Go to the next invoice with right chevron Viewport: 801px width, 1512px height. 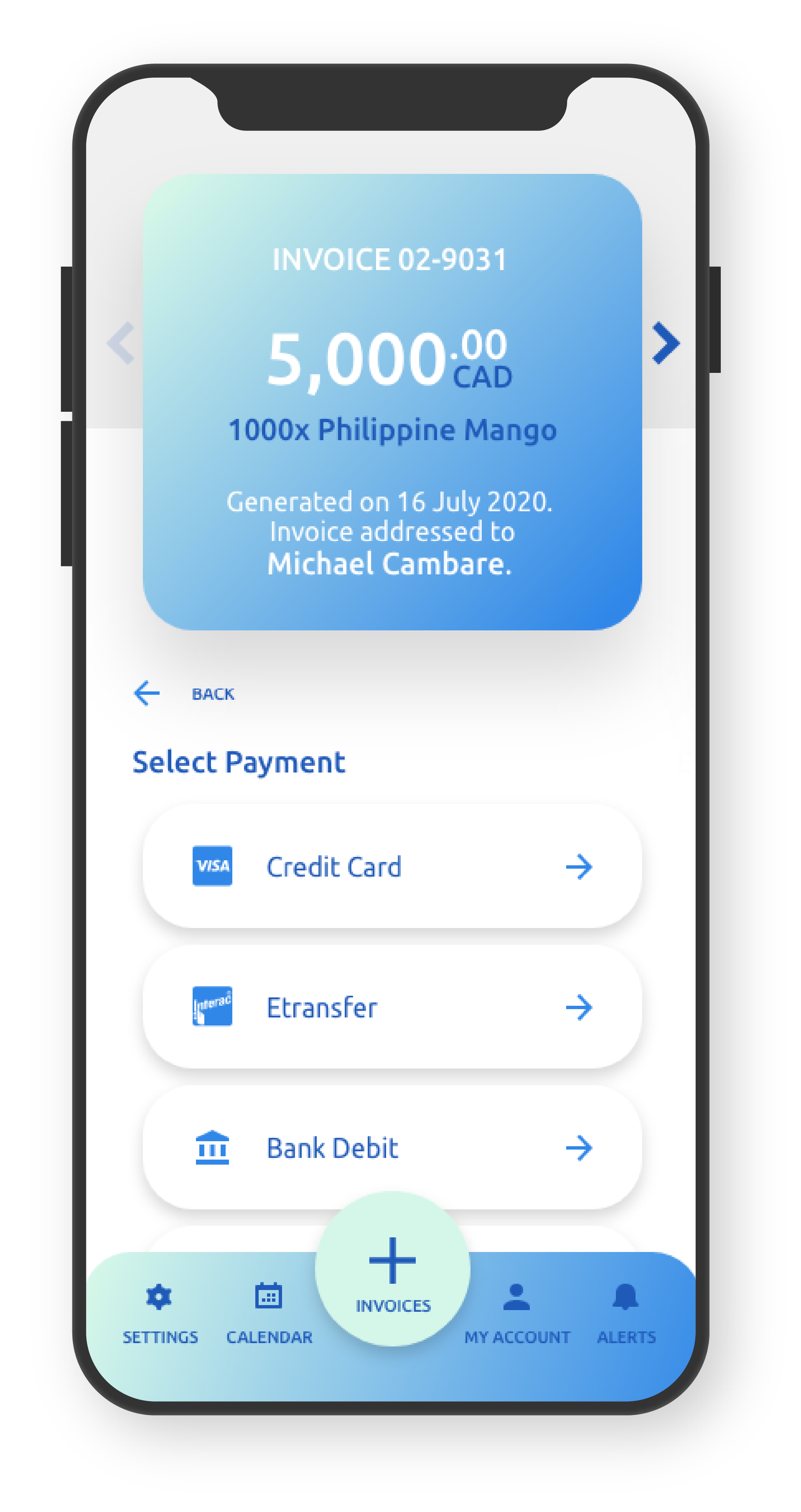click(x=666, y=343)
